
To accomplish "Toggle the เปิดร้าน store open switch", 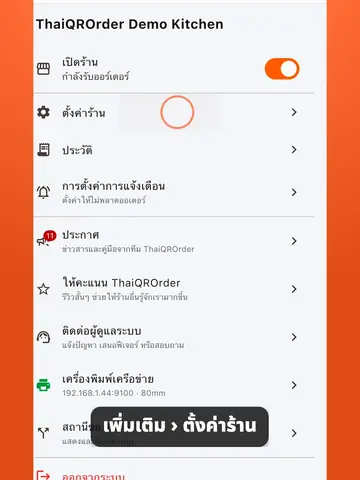I will tap(282, 69).
